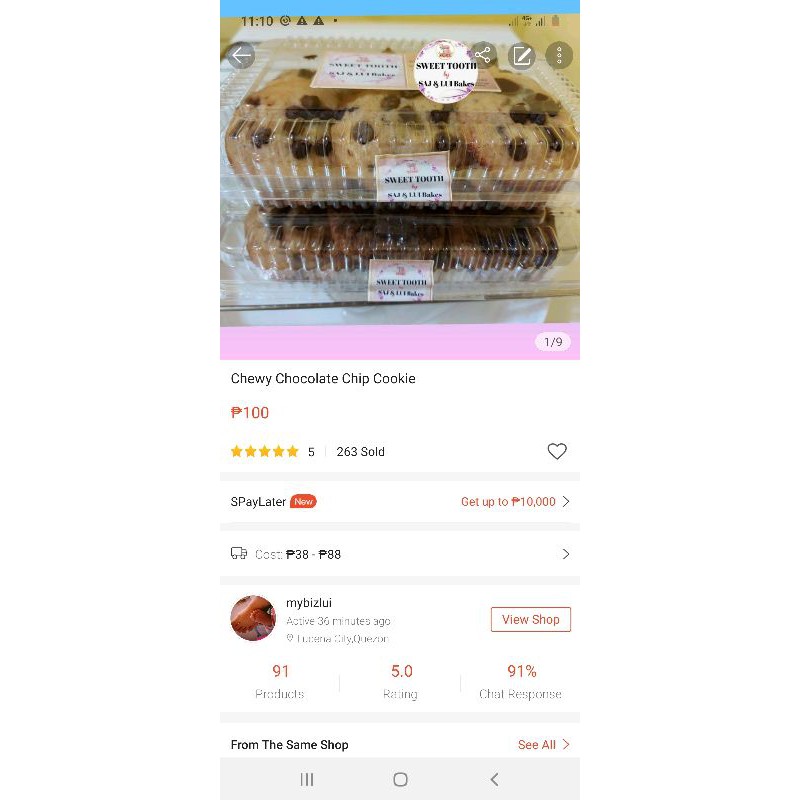This screenshot has height=800, width=800.
Task: See All products from the same shop
Action: 543,745
